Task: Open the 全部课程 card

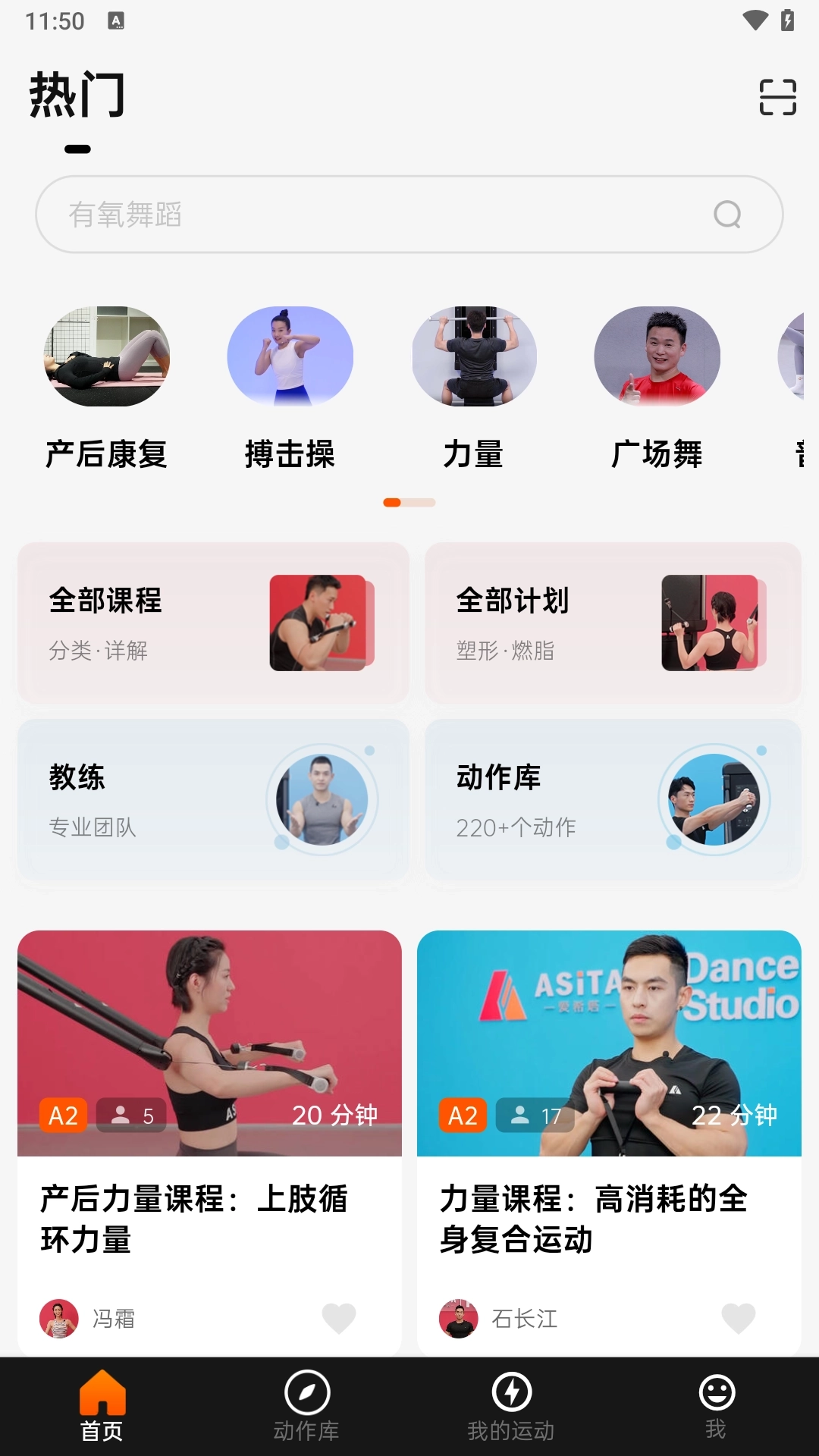Action: 212,623
